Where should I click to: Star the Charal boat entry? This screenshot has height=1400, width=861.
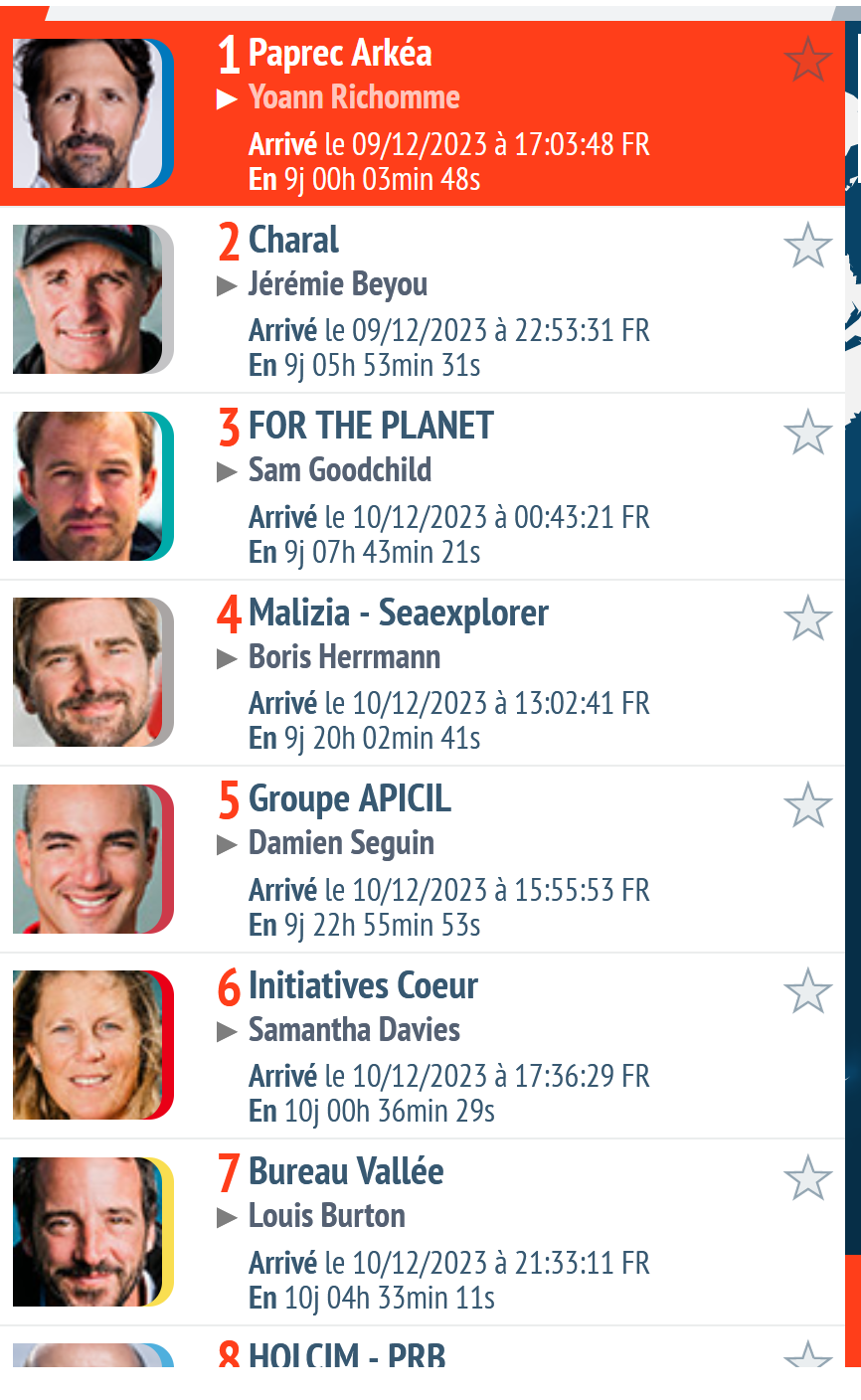pyautogui.click(x=807, y=246)
